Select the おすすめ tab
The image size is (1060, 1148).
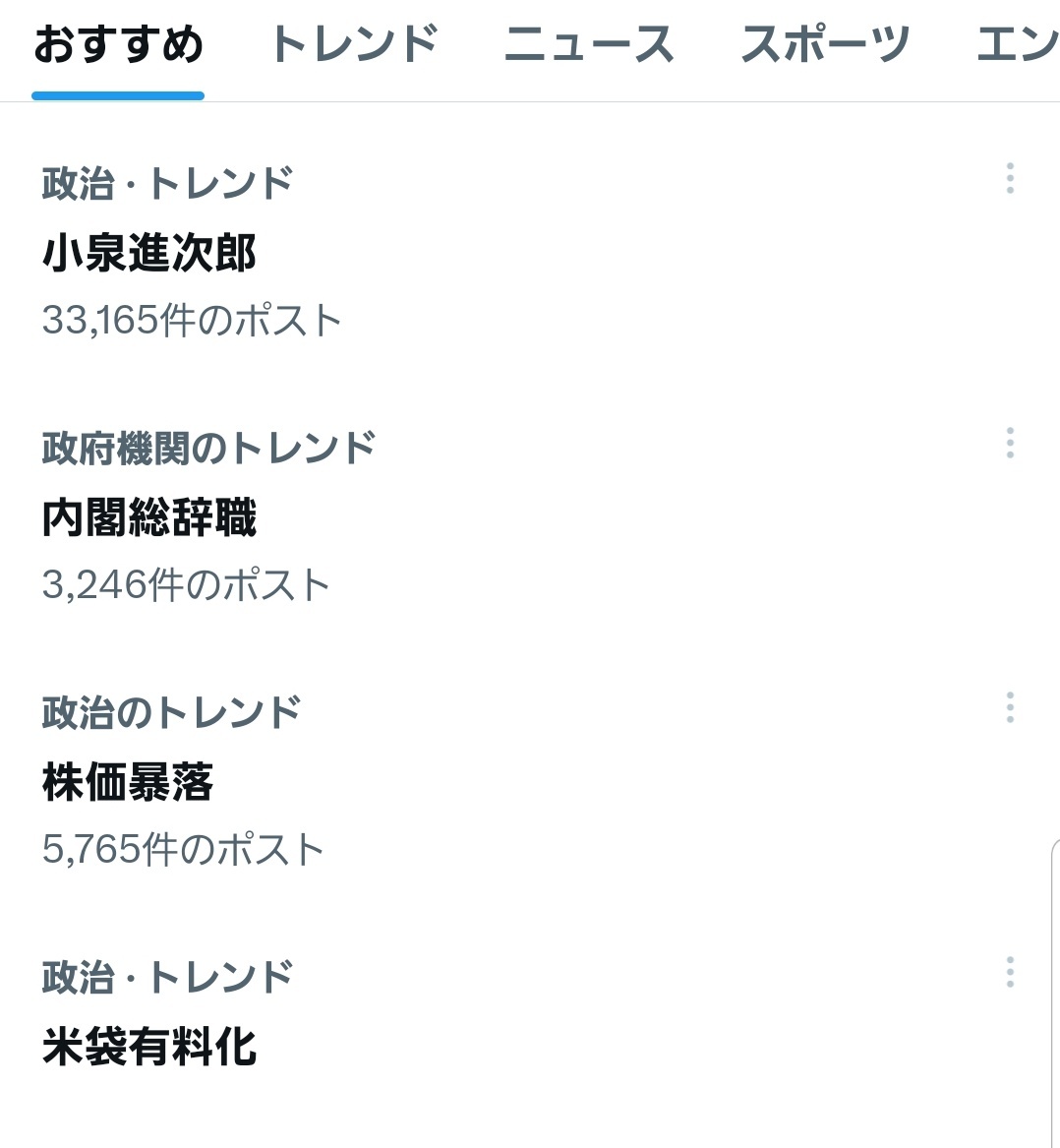[x=118, y=45]
